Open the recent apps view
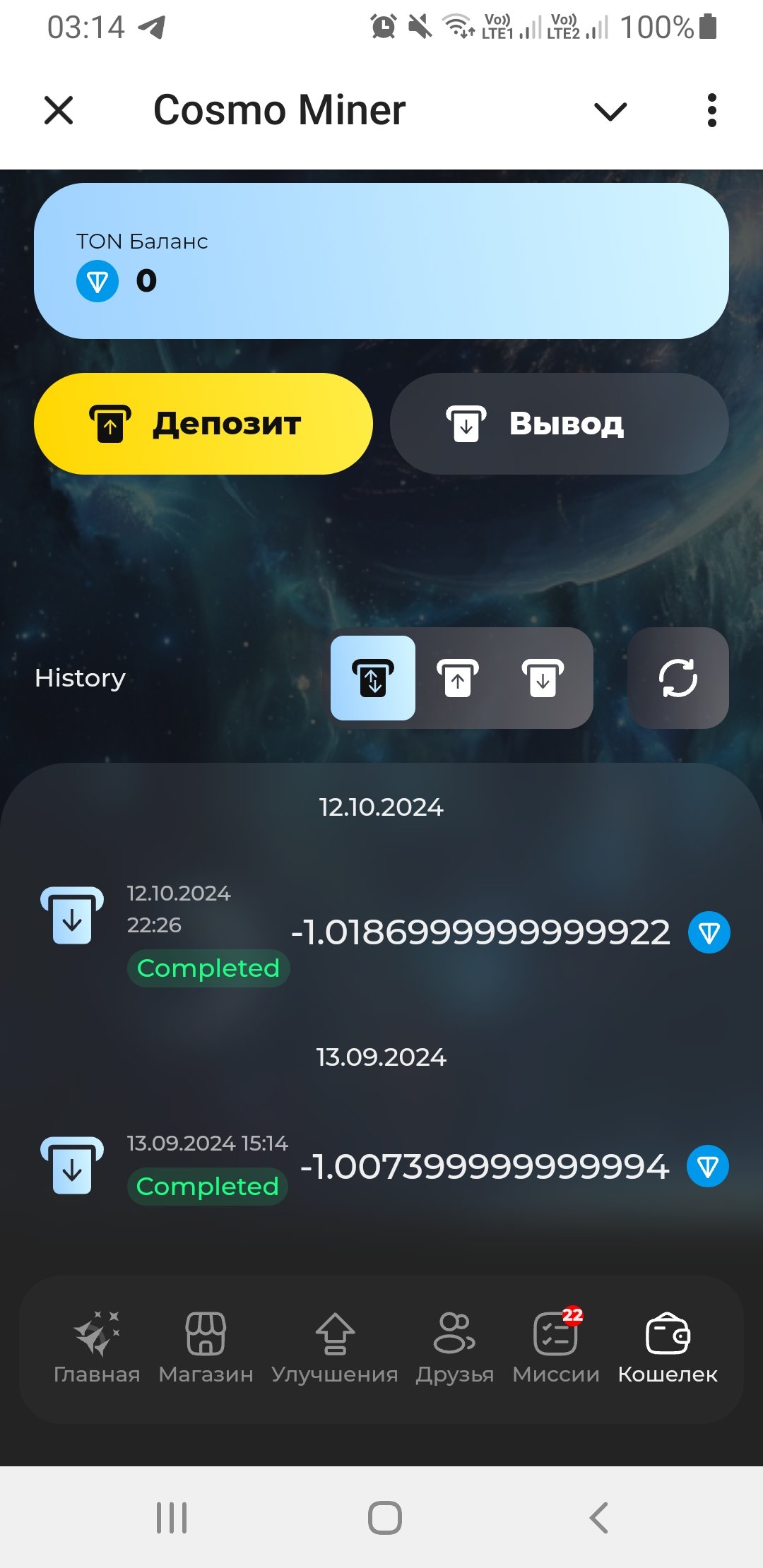This screenshot has width=763, height=1568. (172, 1517)
